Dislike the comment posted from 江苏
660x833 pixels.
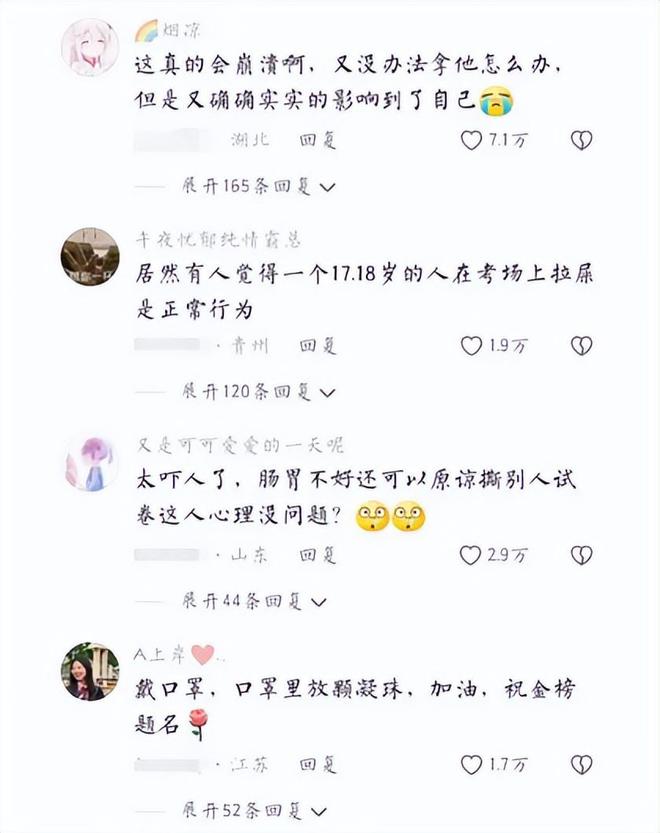[x=581, y=765]
